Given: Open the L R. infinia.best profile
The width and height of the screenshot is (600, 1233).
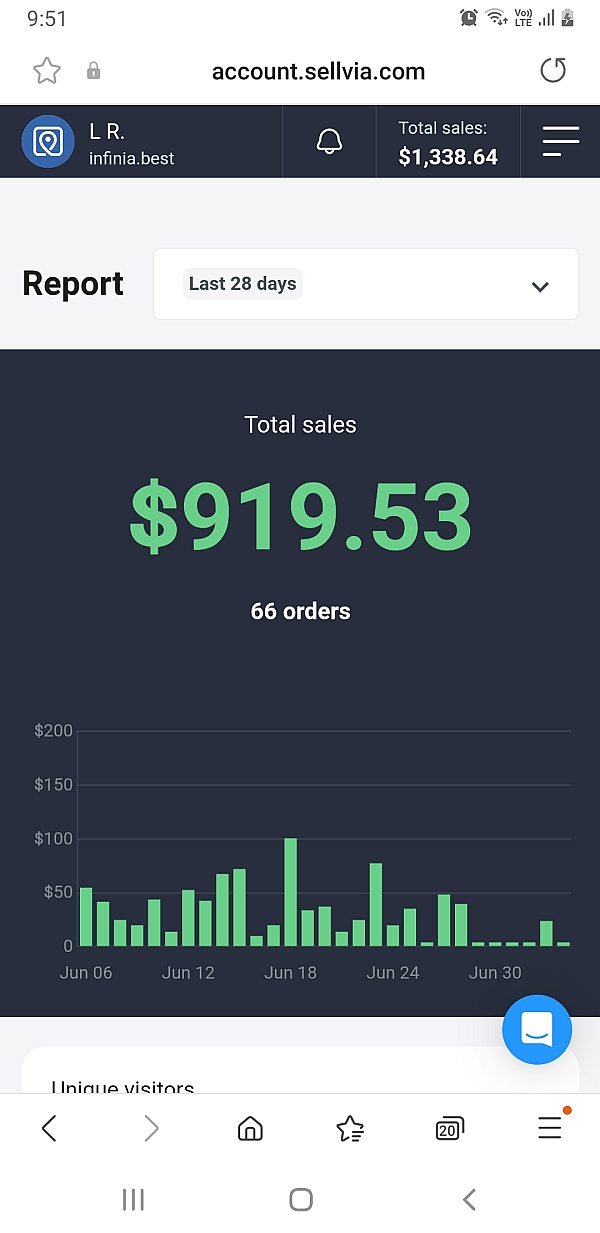Looking at the screenshot, I should point(100,143).
